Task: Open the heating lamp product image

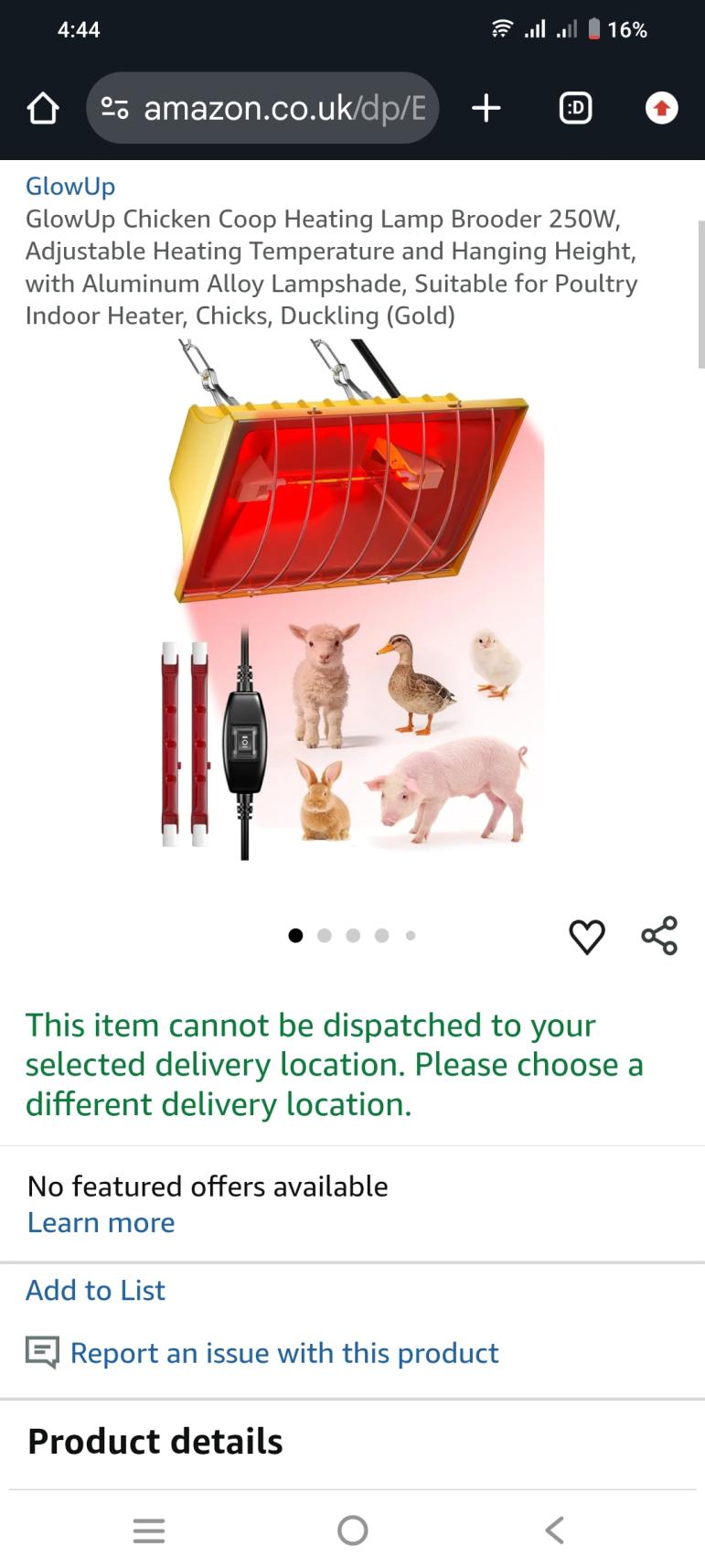Action: [x=352, y=599]
